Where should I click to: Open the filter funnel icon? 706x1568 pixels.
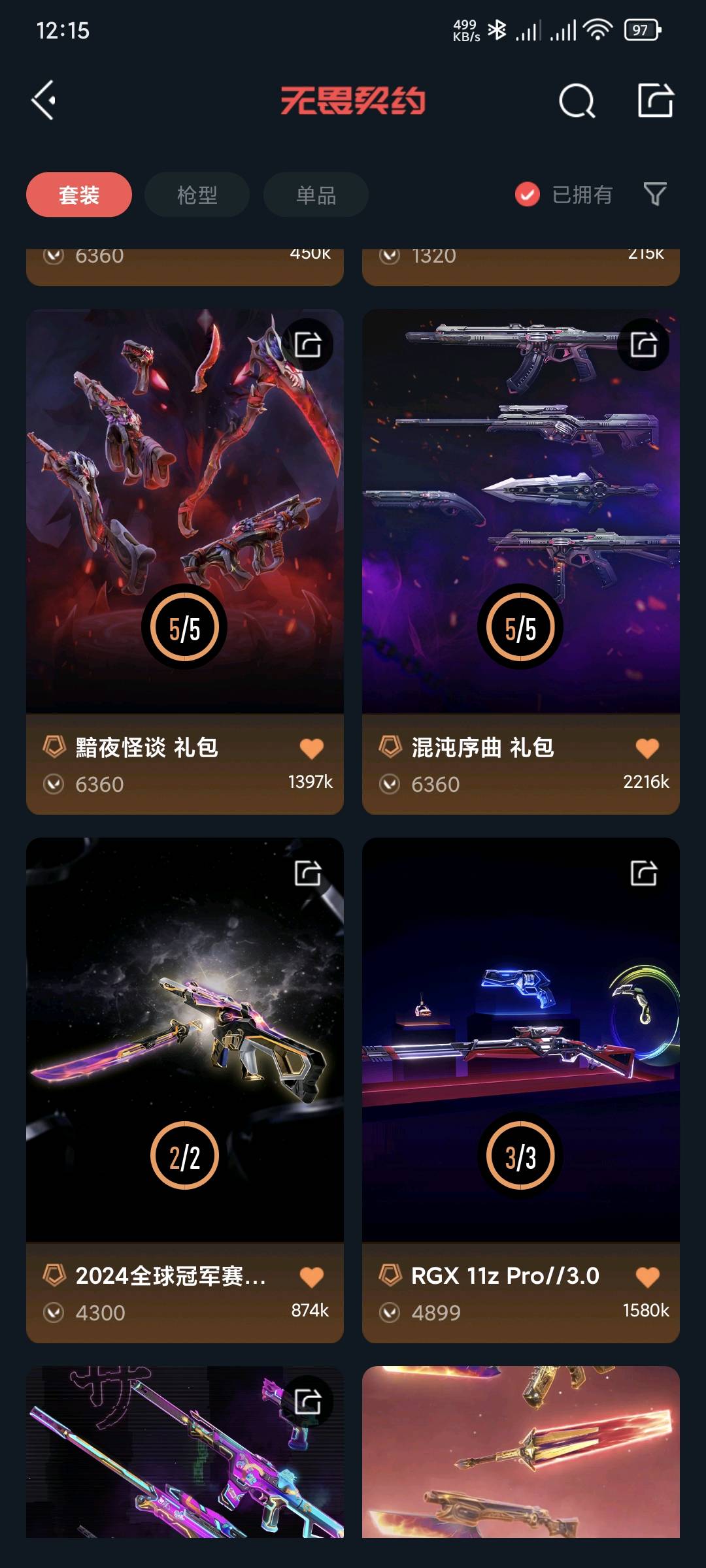655,194
